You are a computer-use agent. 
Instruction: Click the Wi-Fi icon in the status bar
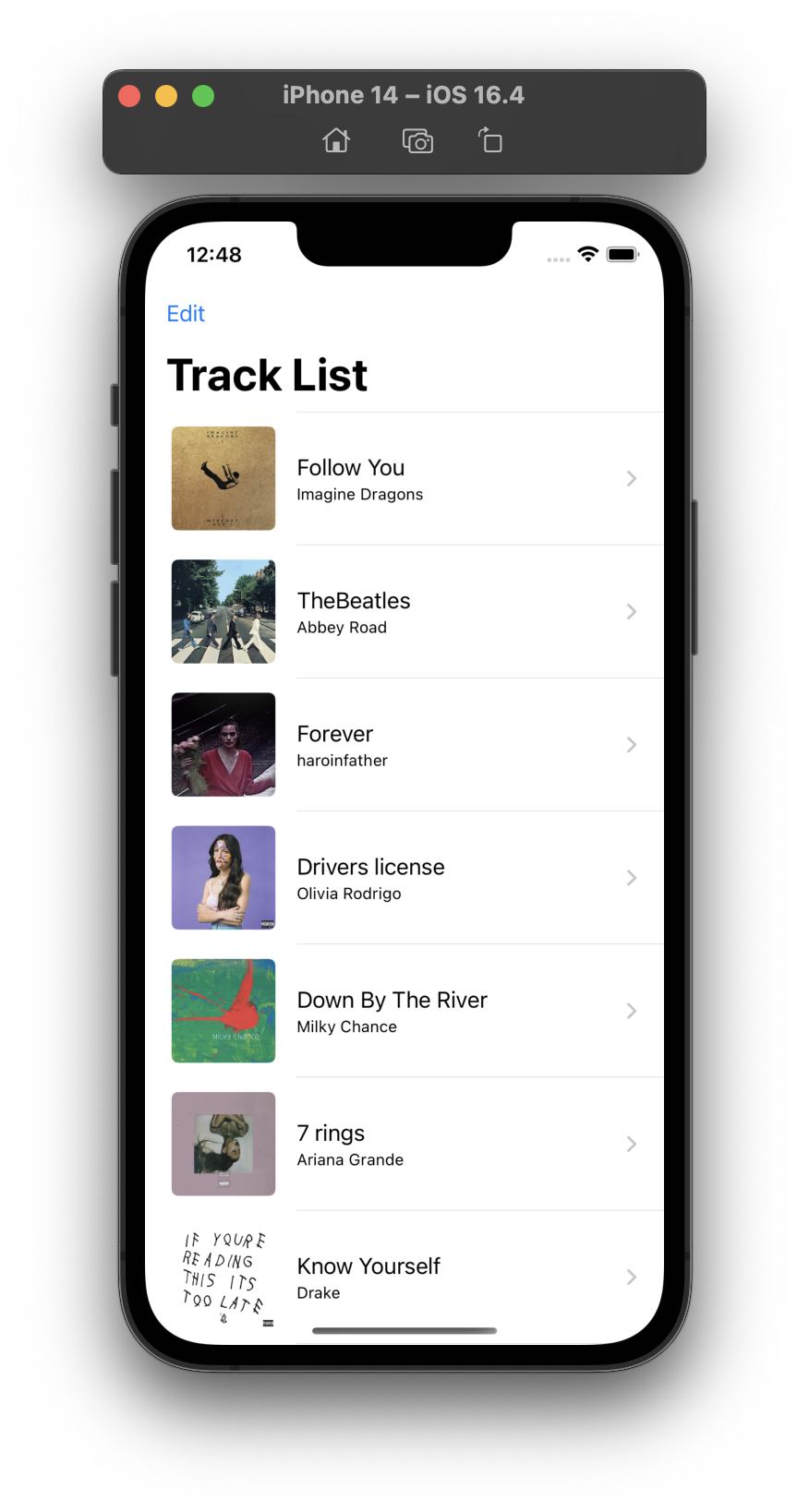tap(588, 254)
